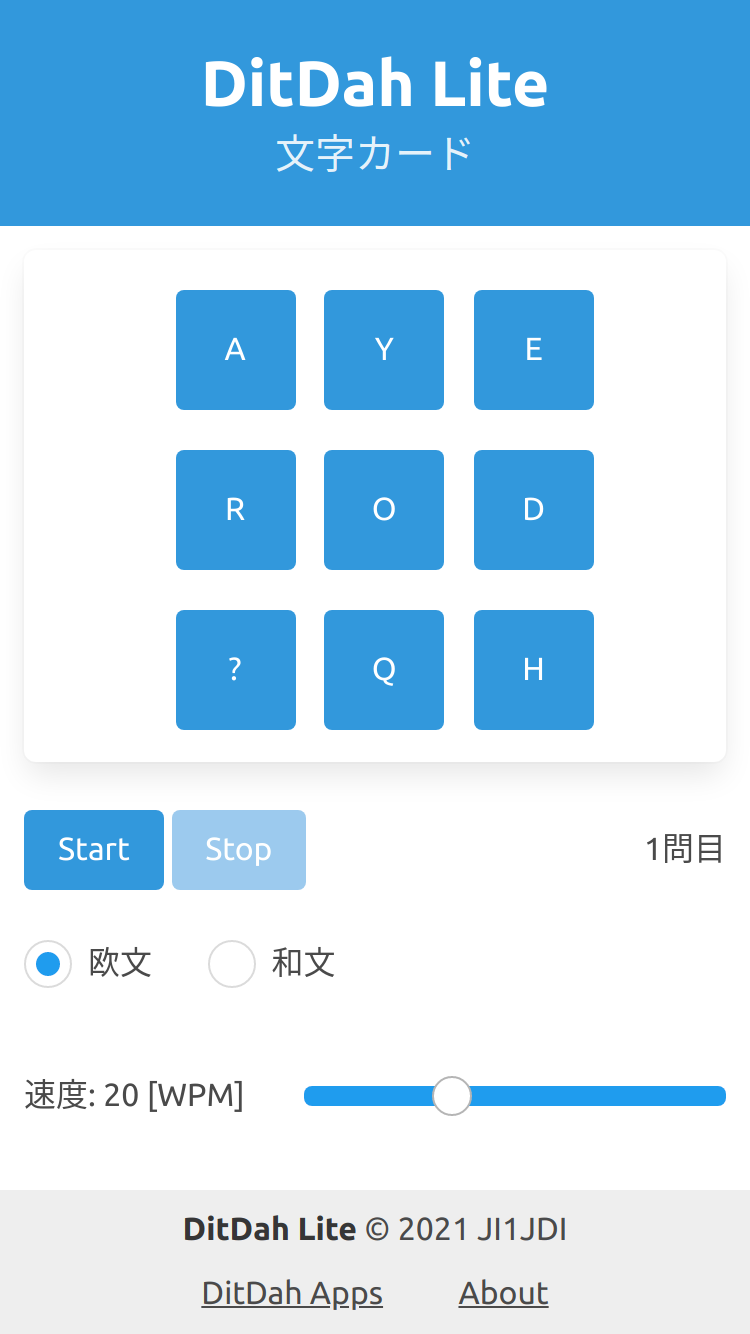This screenshot has width=750, height=1334.
Task: Tap the R card
Action: (236, 510)
